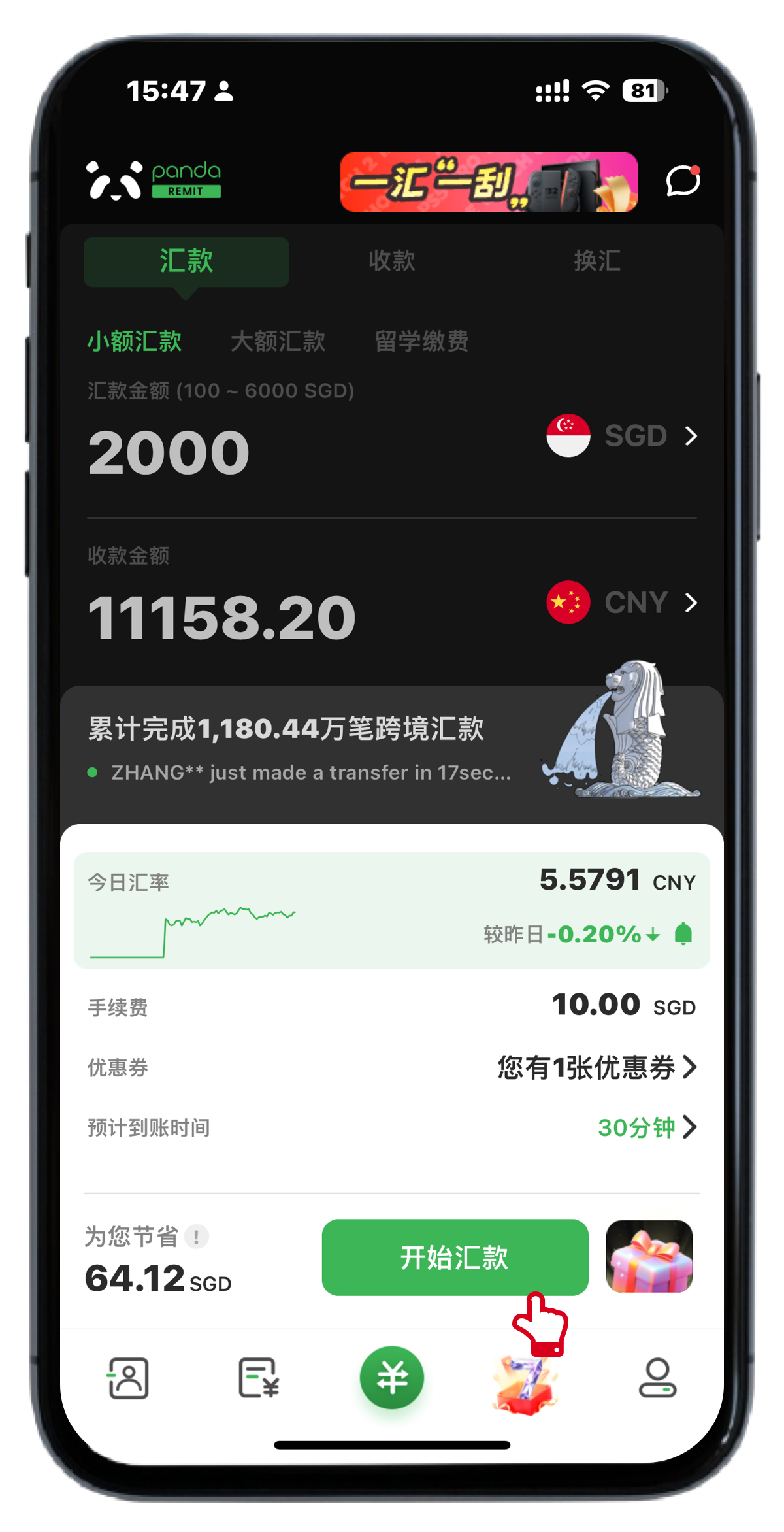Screen dimensions: 784x1532
Task: Choose 小额汇款 transfer type
Action: [x=135, y=341]
